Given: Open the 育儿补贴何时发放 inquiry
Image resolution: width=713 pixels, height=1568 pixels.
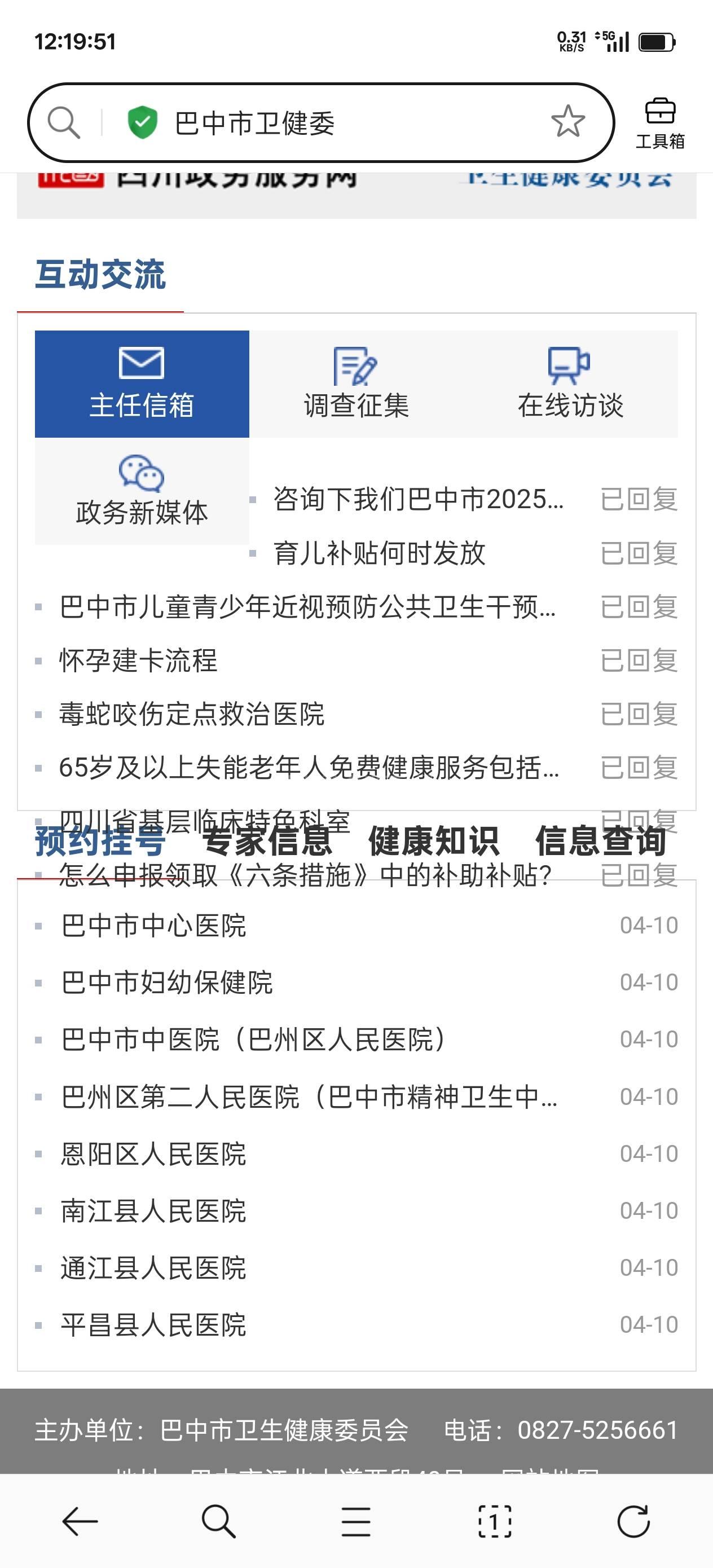Looking at the screenshot, I should (x=379, y=553).
